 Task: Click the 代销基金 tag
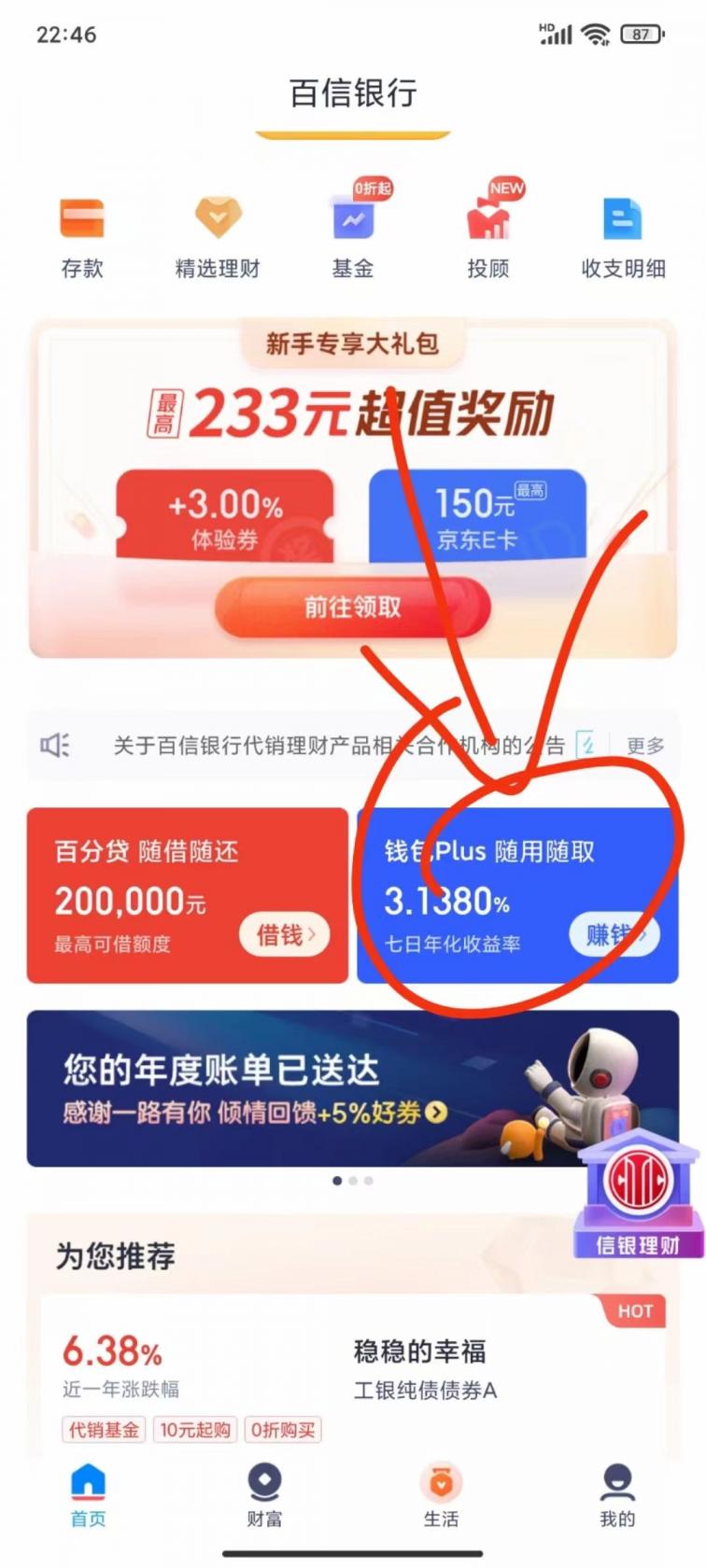tap(103, 1430)
